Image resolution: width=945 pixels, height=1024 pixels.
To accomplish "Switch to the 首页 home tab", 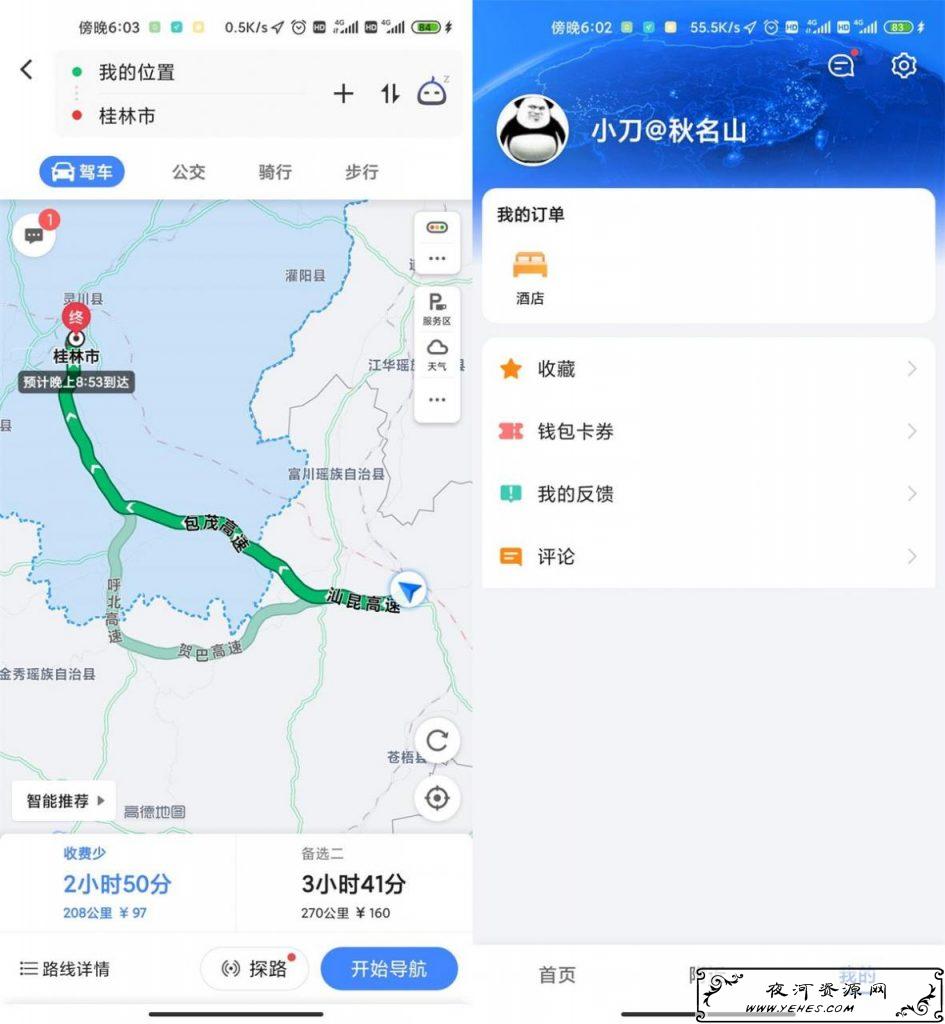I will (x=557, y=975).
